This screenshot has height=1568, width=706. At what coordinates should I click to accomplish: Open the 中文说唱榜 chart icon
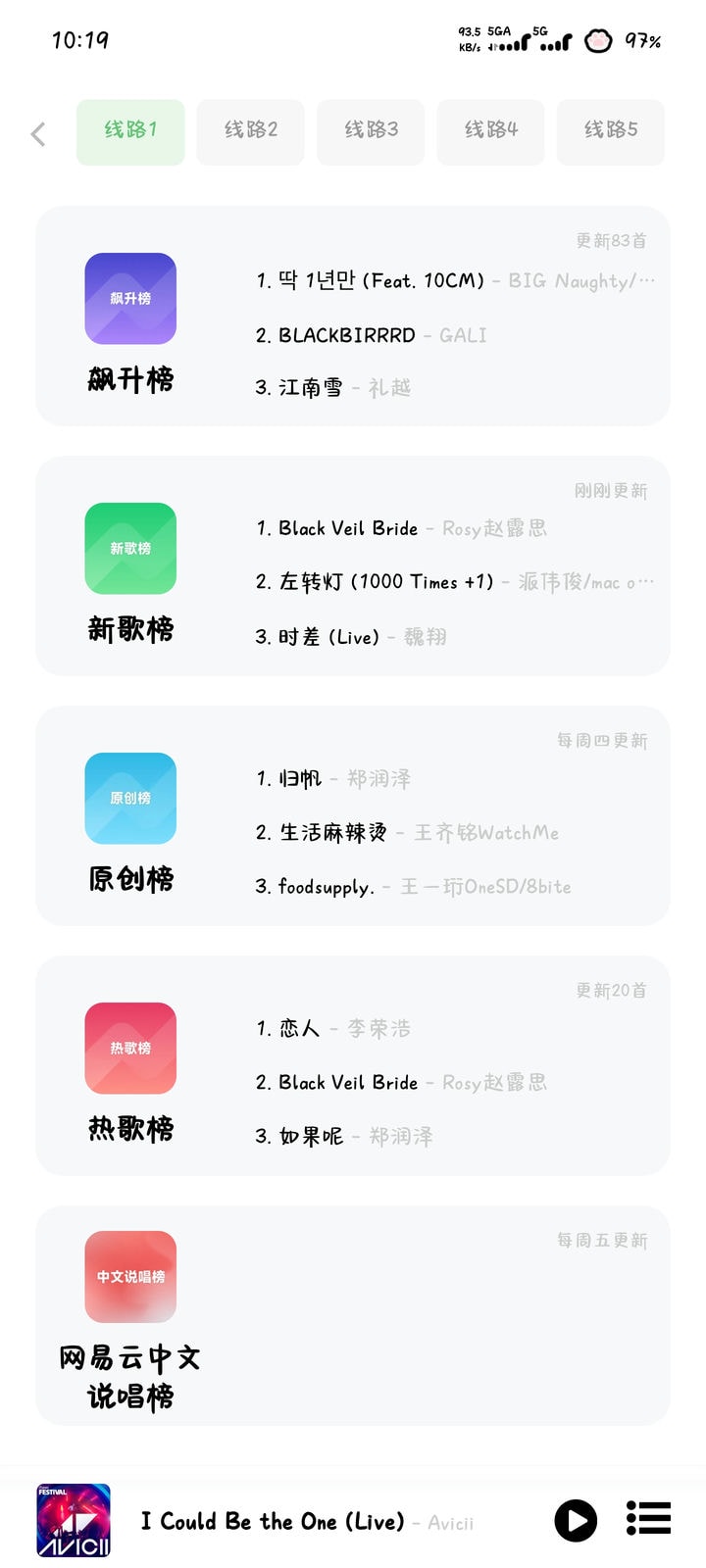130,1277
